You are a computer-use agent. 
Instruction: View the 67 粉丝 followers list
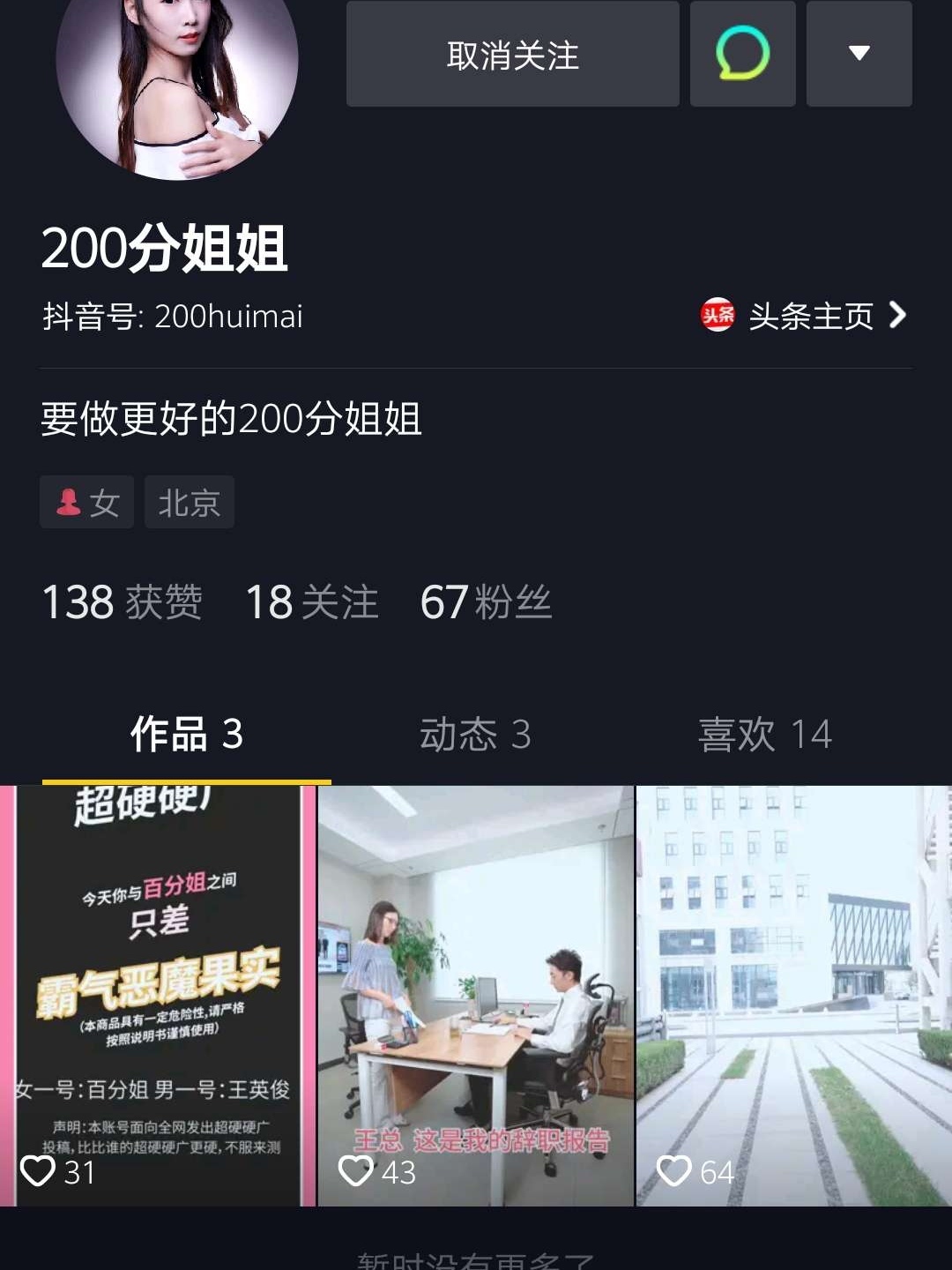pos(486,602)
